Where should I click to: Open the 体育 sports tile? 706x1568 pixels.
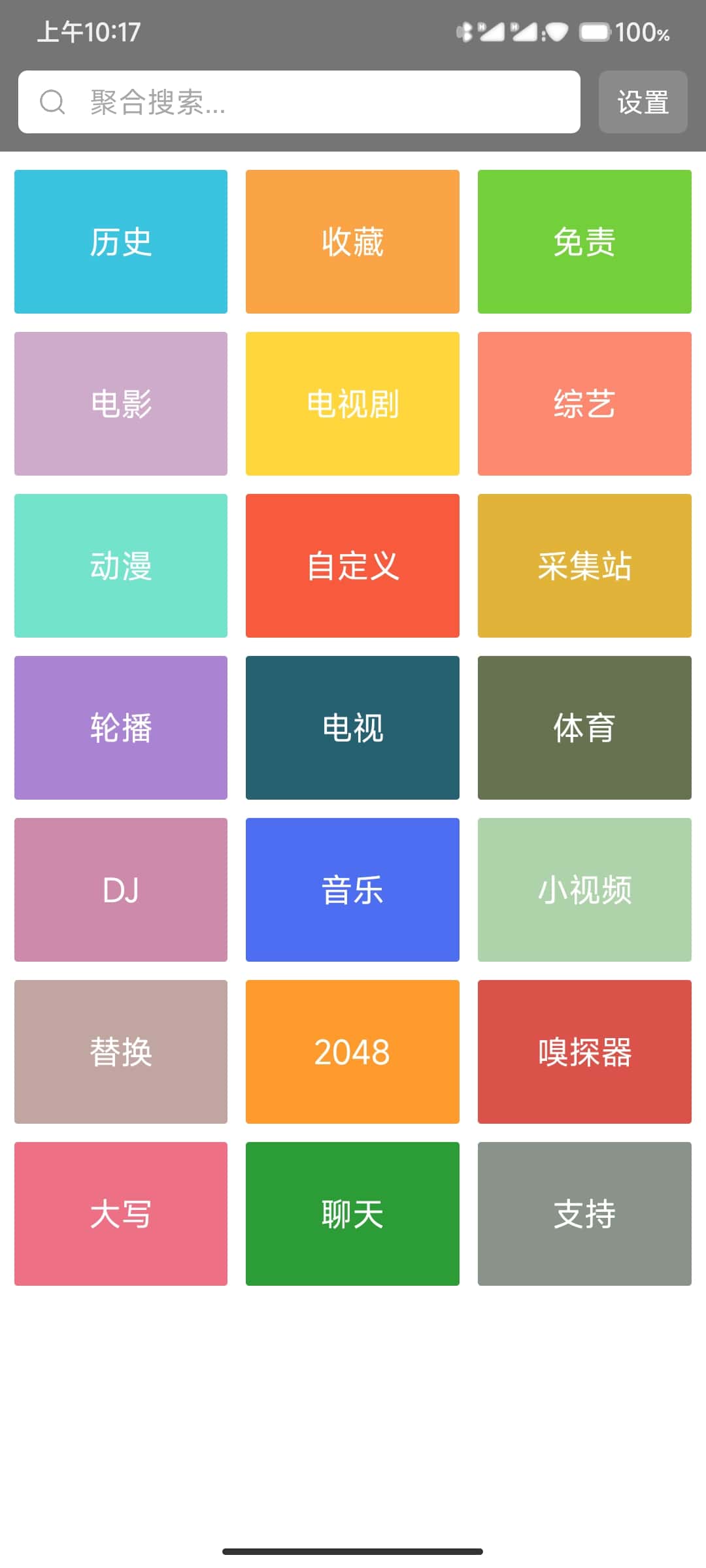point(584,728)
